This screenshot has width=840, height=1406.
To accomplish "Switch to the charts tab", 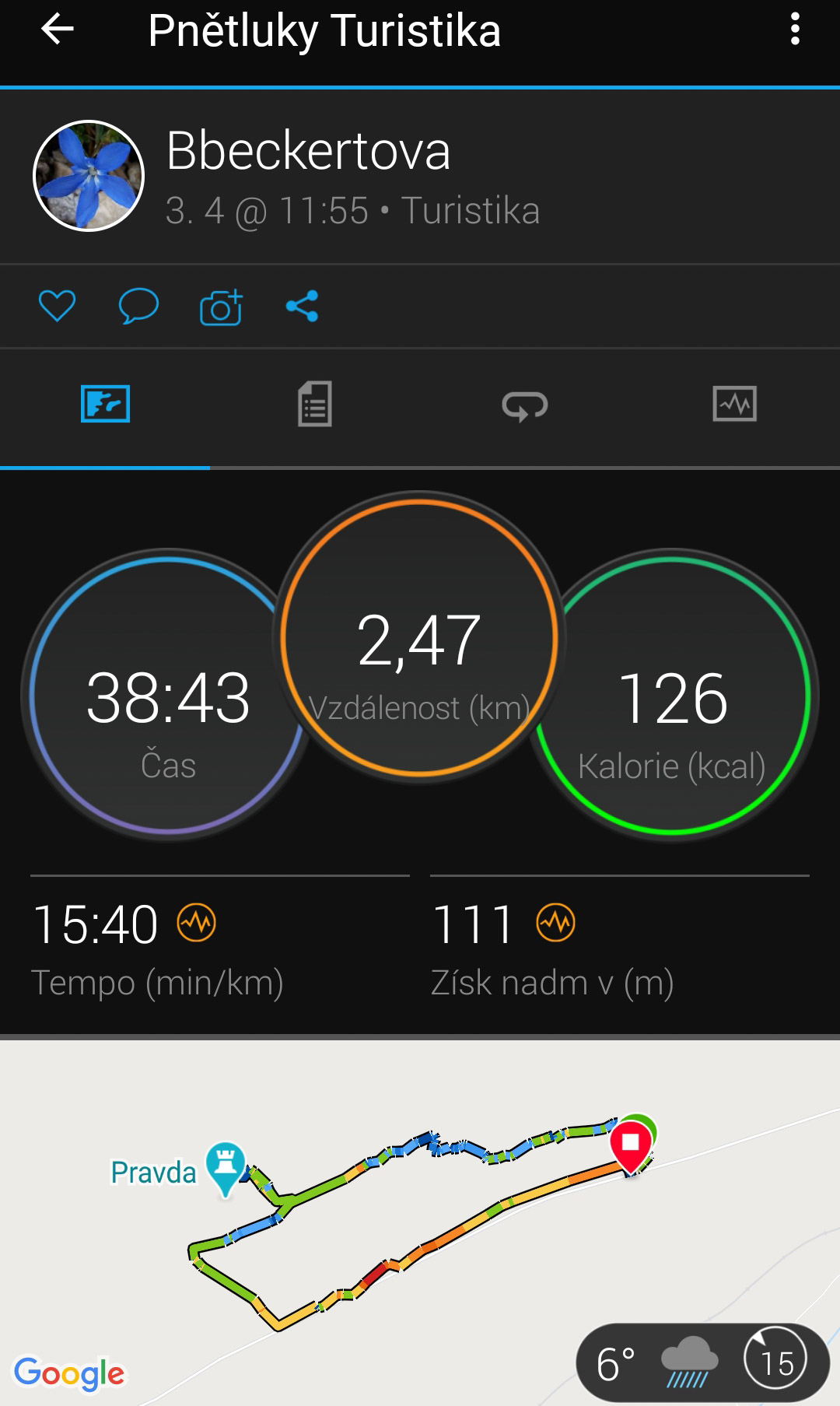I will click(734, 404).
